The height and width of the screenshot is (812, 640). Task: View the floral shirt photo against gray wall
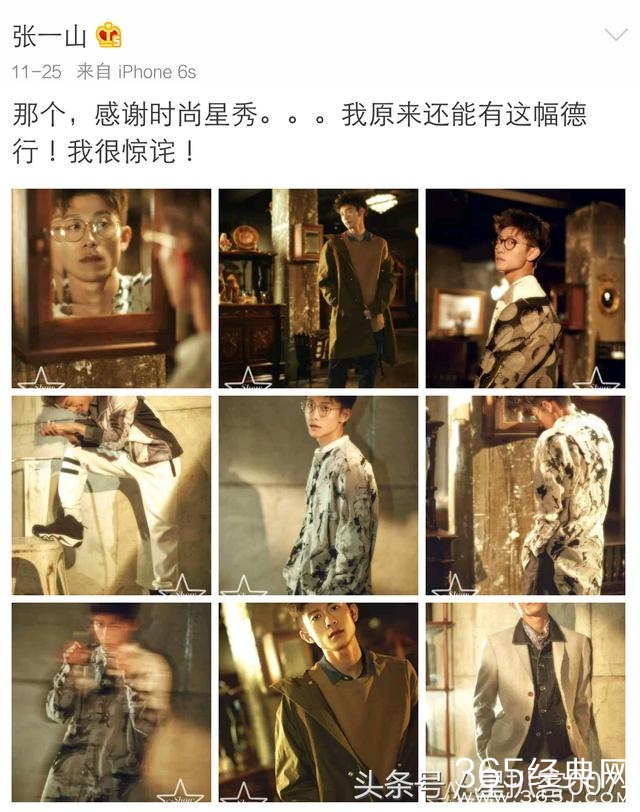[318, 496]
